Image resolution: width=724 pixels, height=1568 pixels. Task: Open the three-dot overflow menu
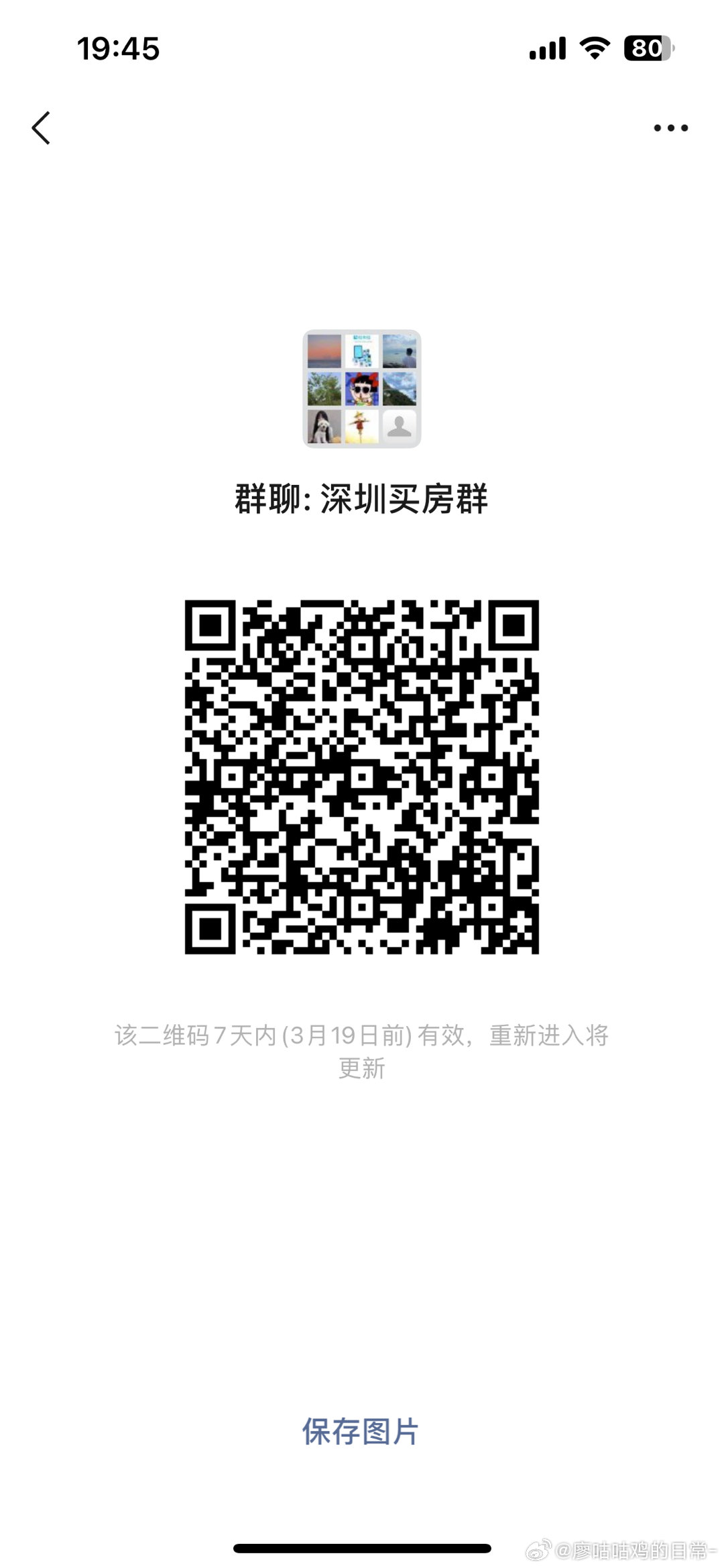click(x=670, y=127)
